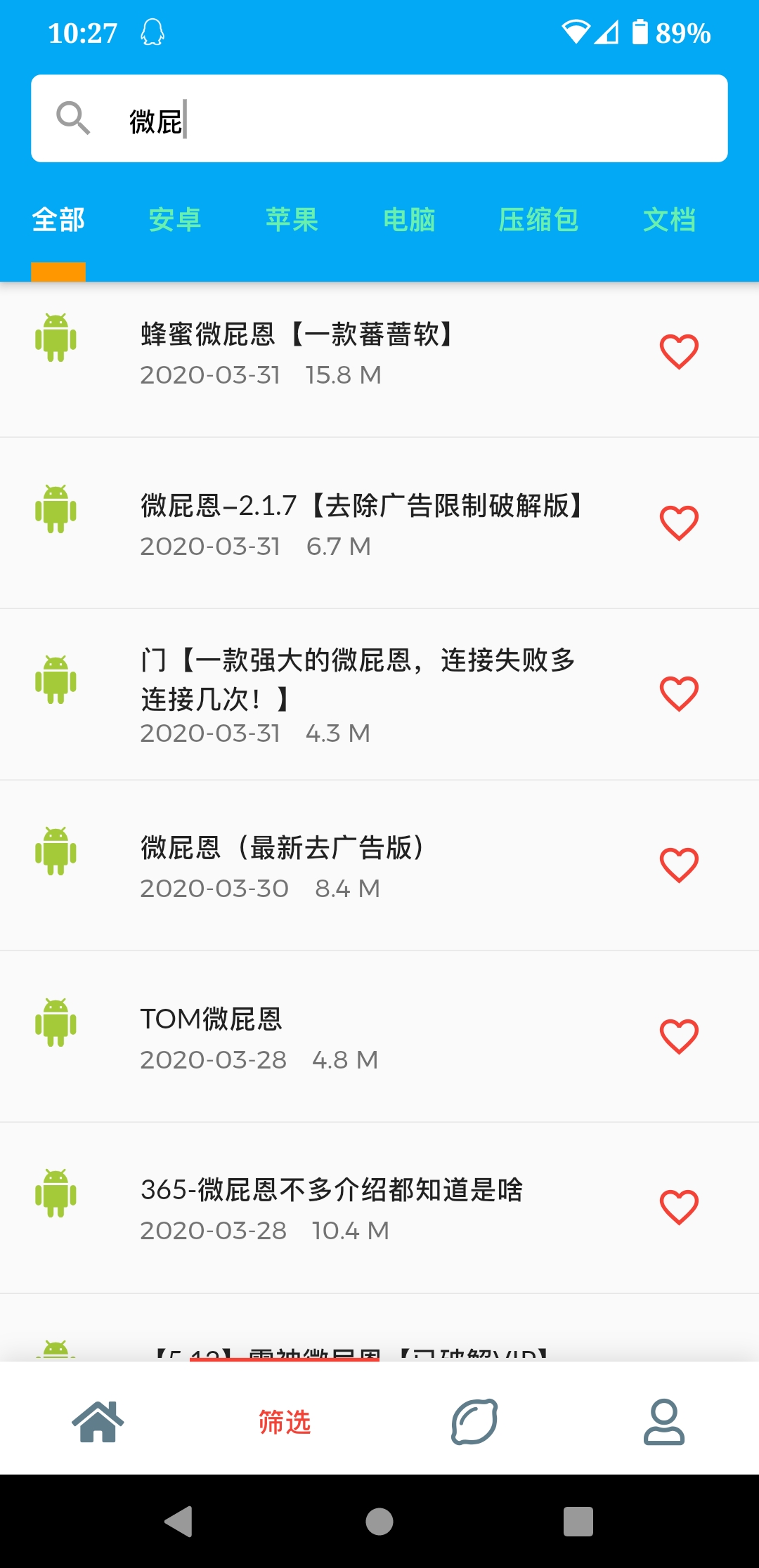This screenshot has height=1568, width=759.
Task: Go to the home tab
Action: pyautogui.click(x=98, y=1421)
